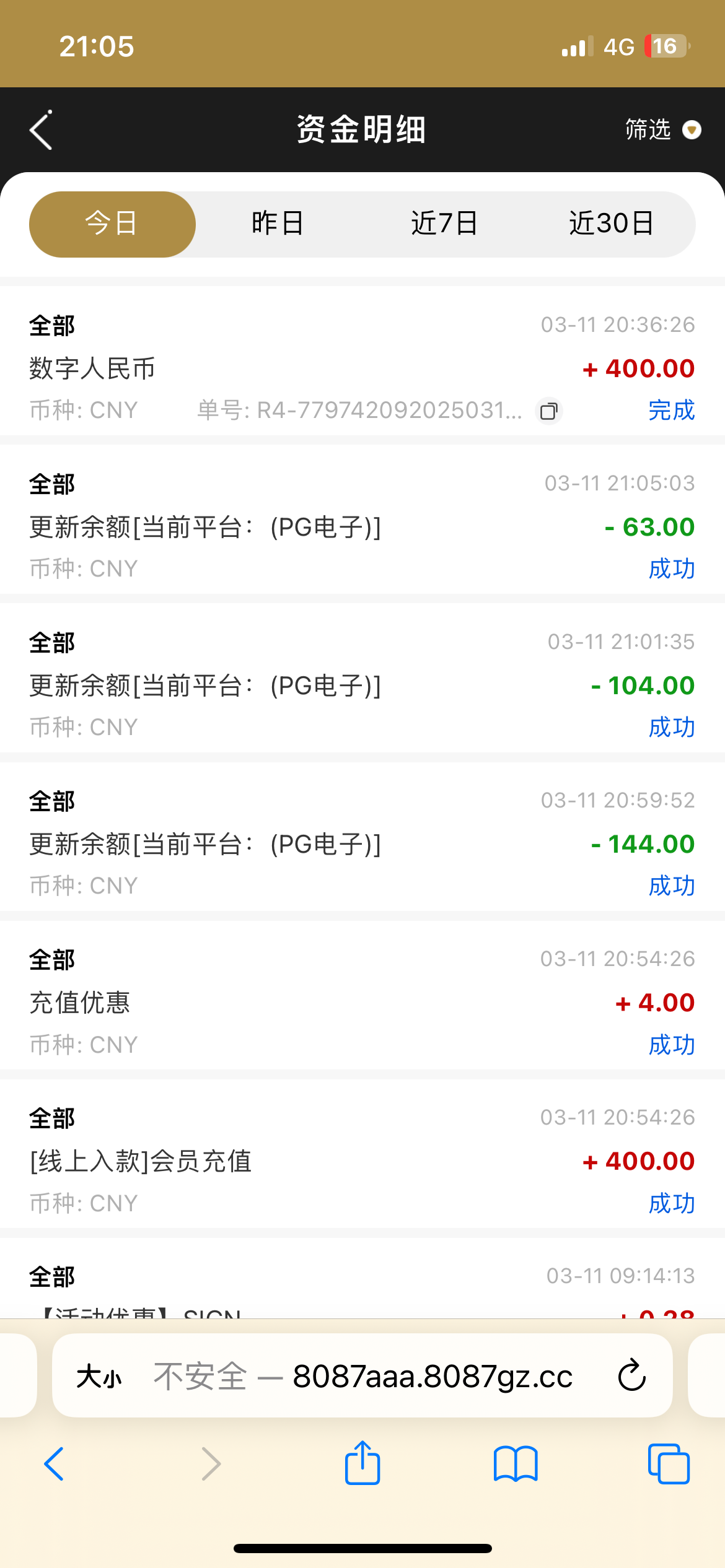Go back from the 资金明细 page

41,130
